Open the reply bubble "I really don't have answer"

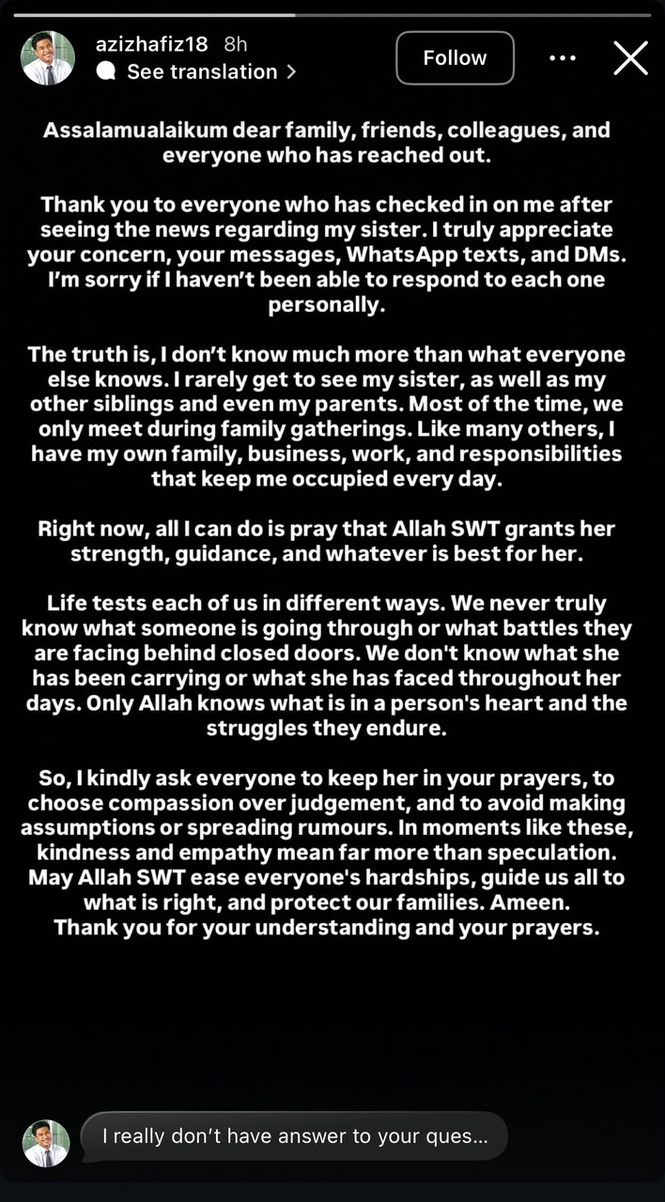[294, 1137]
